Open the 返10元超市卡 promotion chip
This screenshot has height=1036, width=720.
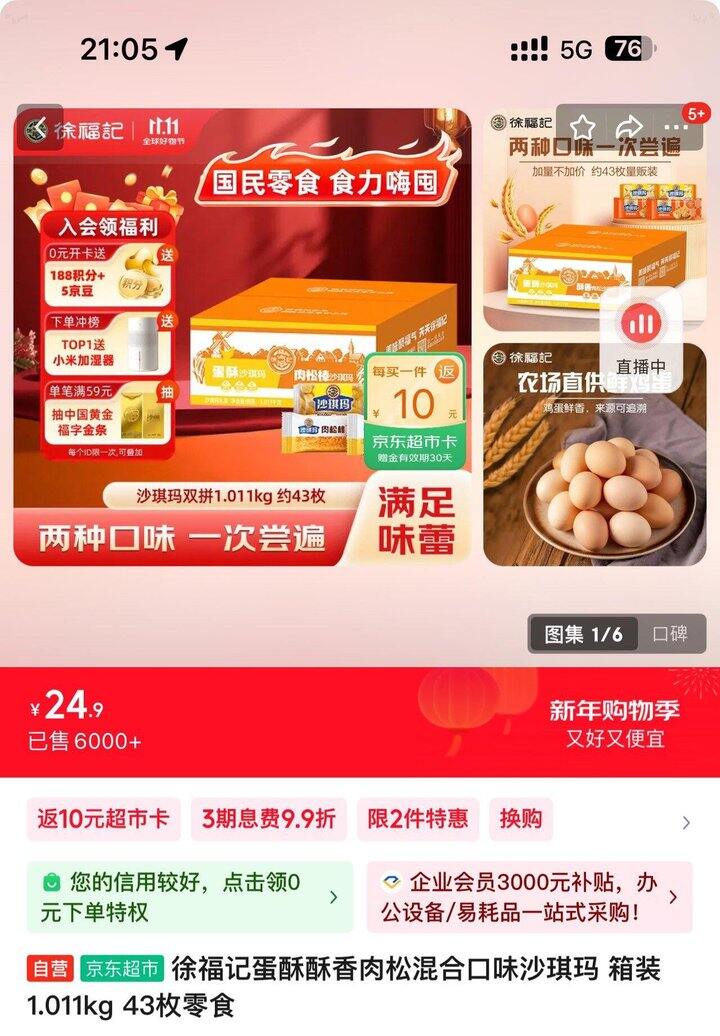tap(104, 820)
